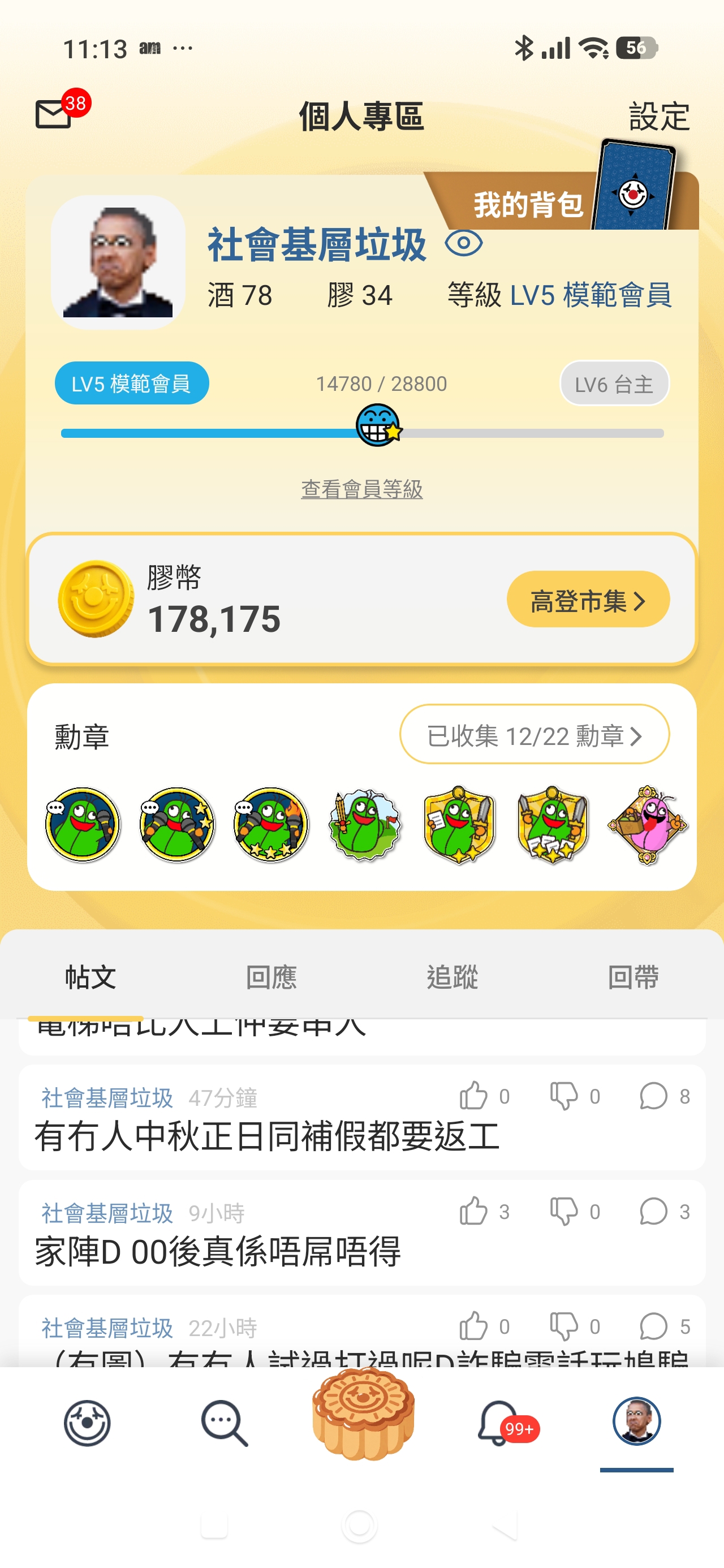Open the home clown-face tab in bottom bar
This screenshot has width=724, height=1568.
87,1423
